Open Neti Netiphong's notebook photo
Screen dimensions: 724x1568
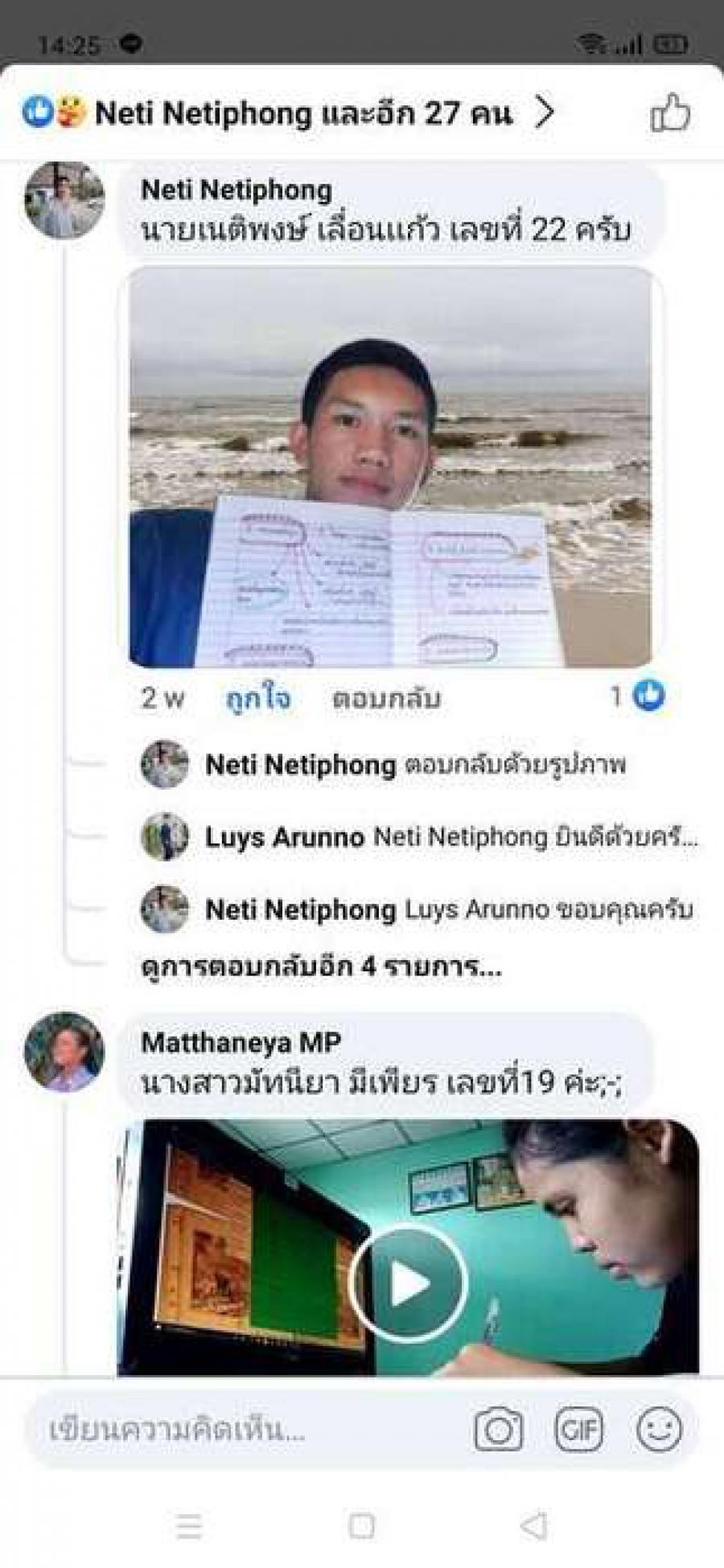390,467
